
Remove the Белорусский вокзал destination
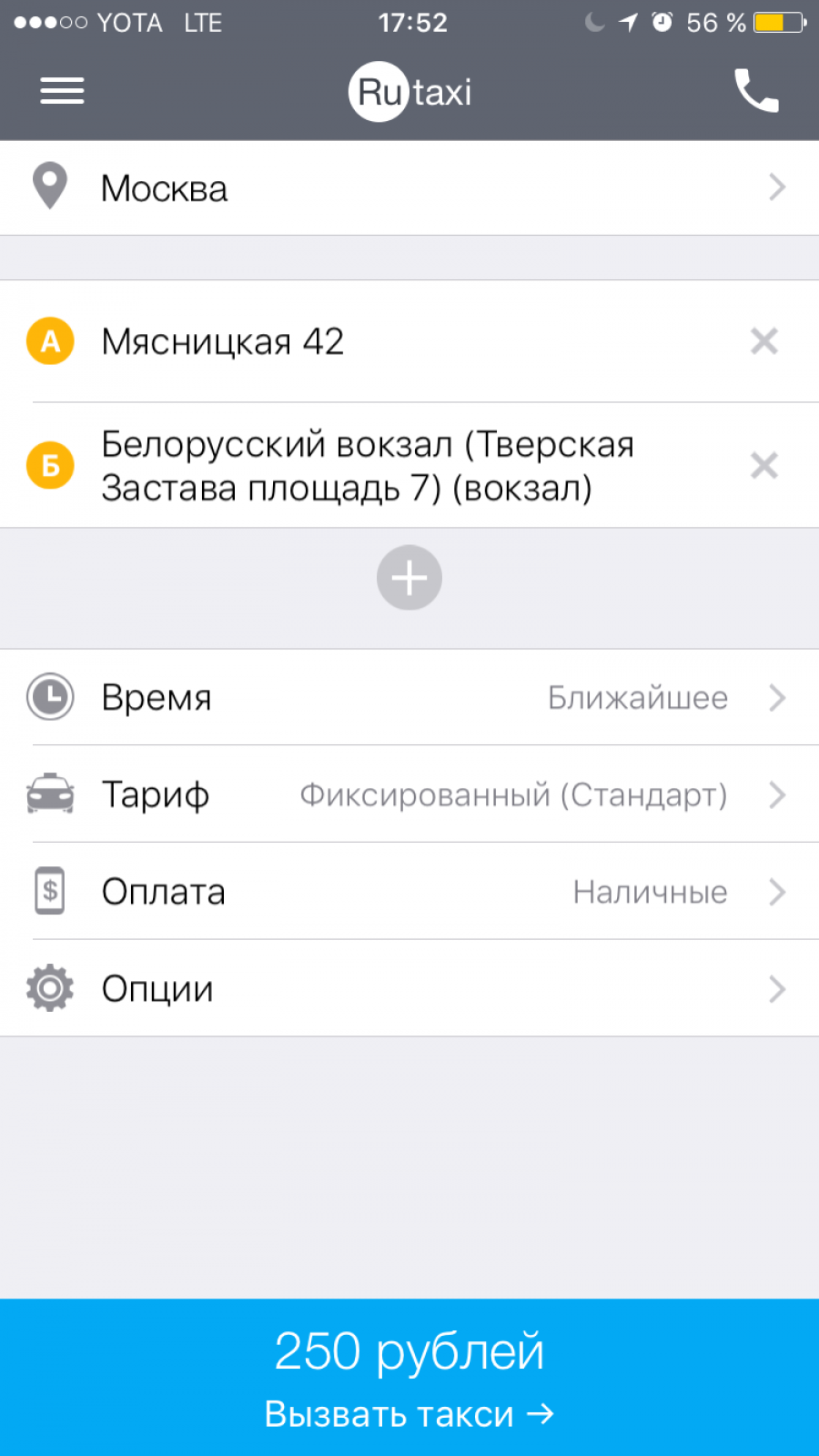[763, 466]
